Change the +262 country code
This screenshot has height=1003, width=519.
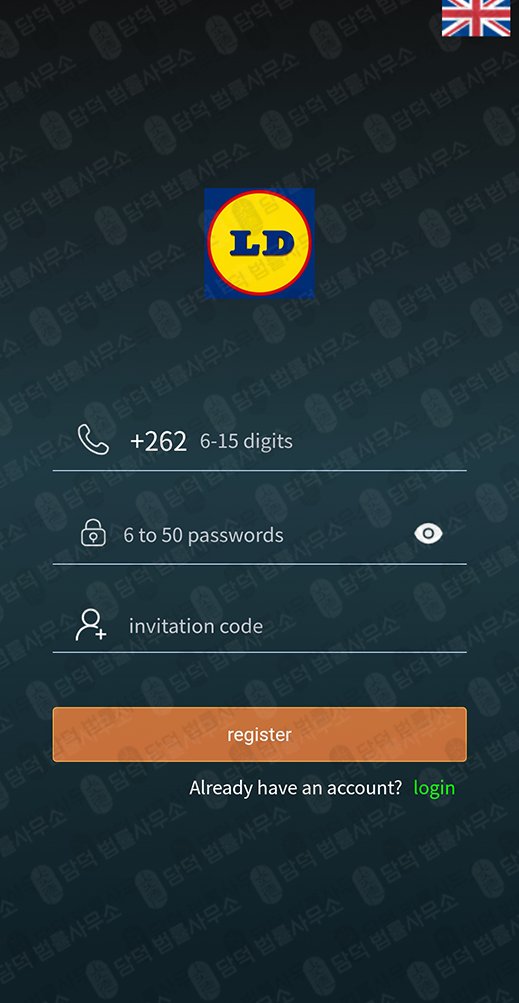[x=158, y=441]
